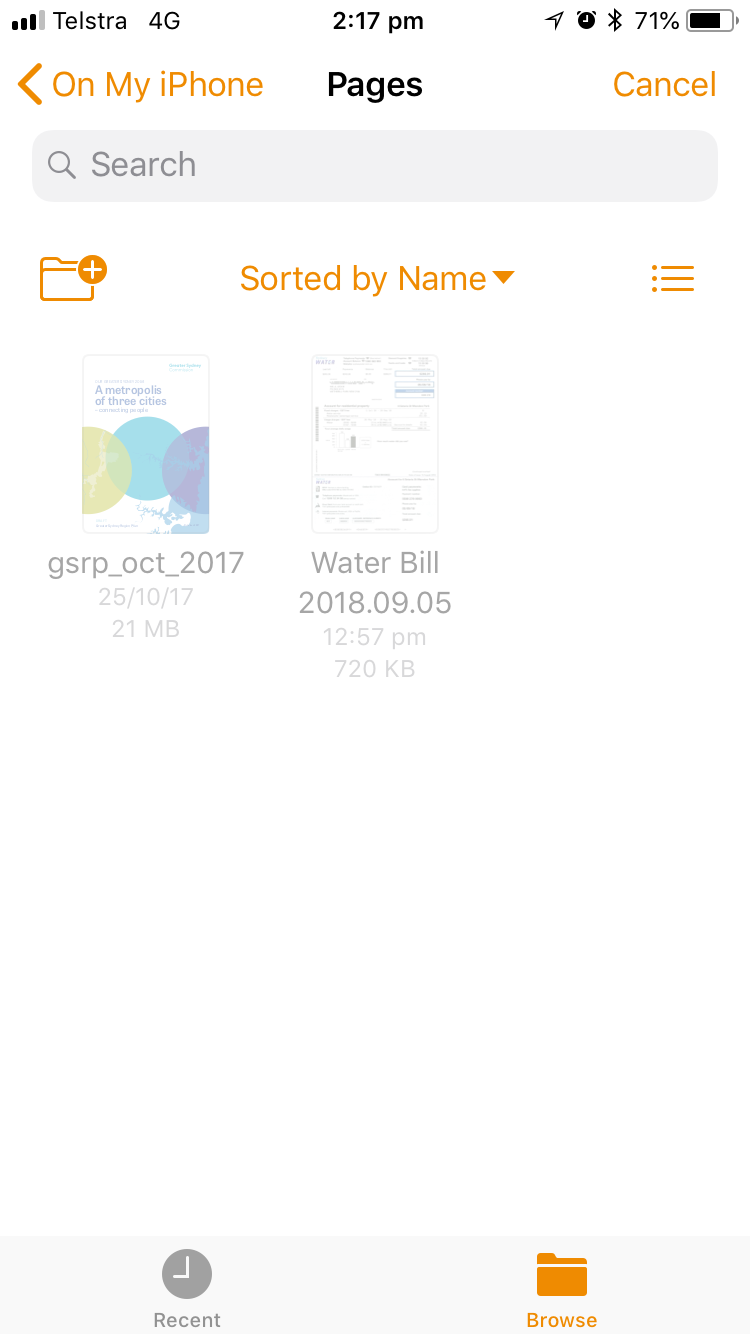The width and height of the screenshot is (750, 1334).
Task: Go back to On My iPhone
Action: [140, 85]
